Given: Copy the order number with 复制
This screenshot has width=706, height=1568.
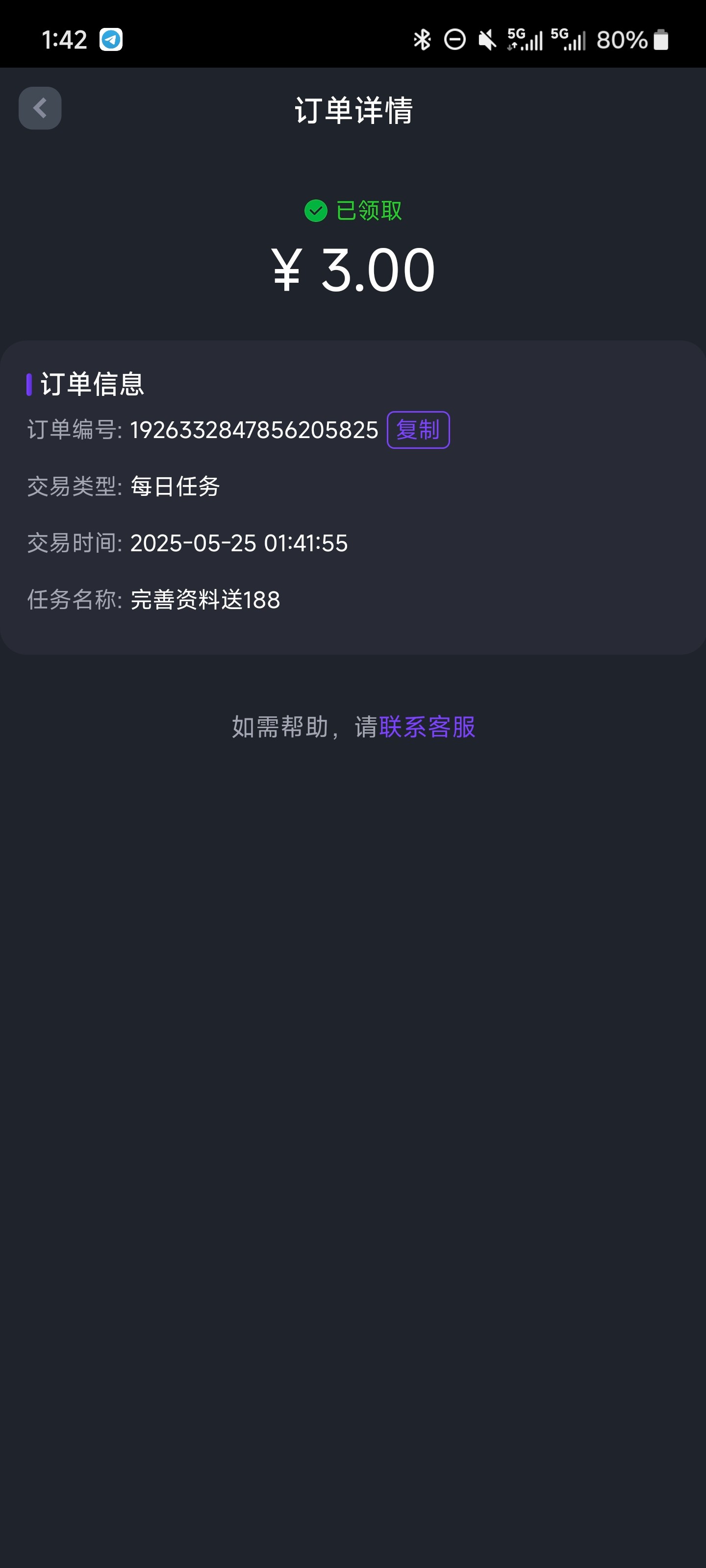Looking at the screenshot, I should (418, 430).
